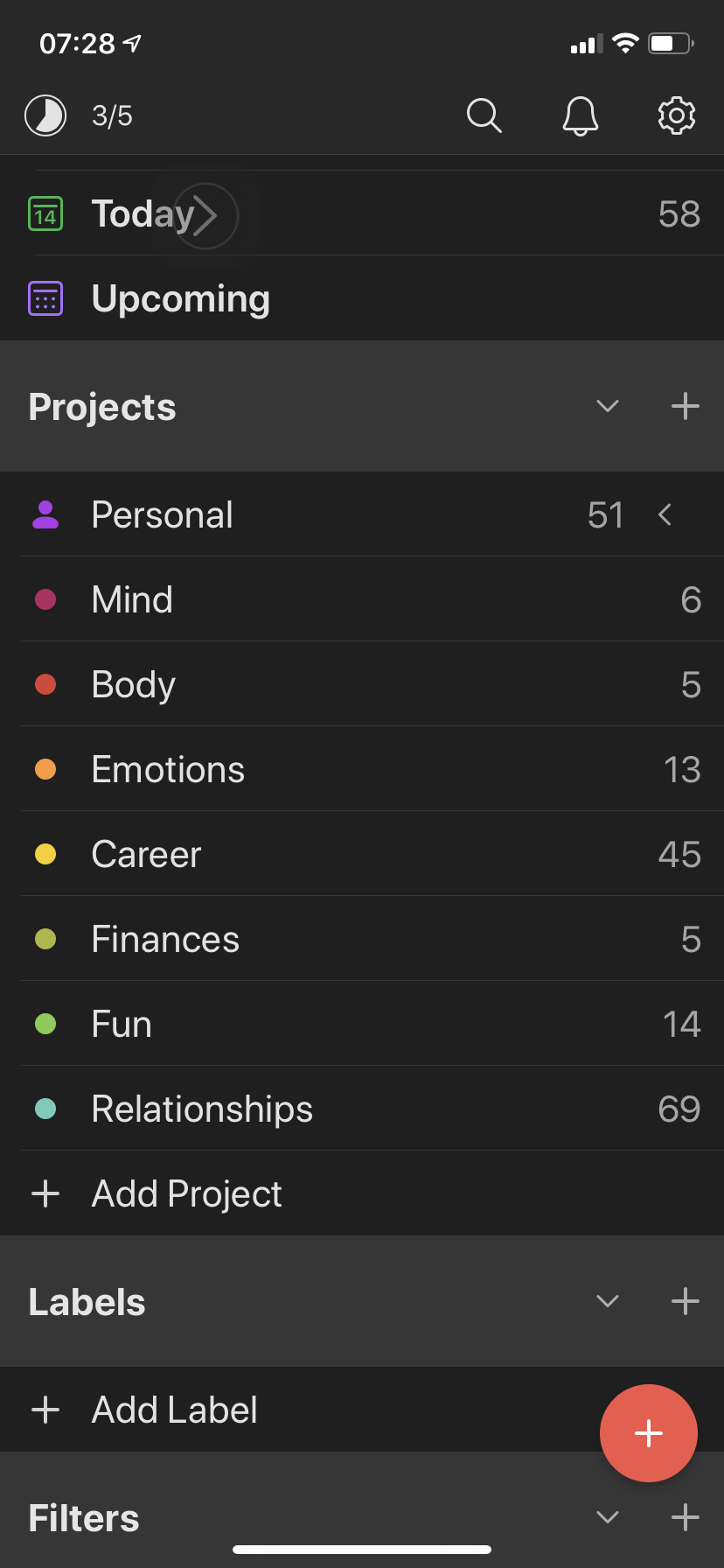The image size is (724, 1568).
Task: Tap plus next to Projects header
Action: tap(685, 406)
